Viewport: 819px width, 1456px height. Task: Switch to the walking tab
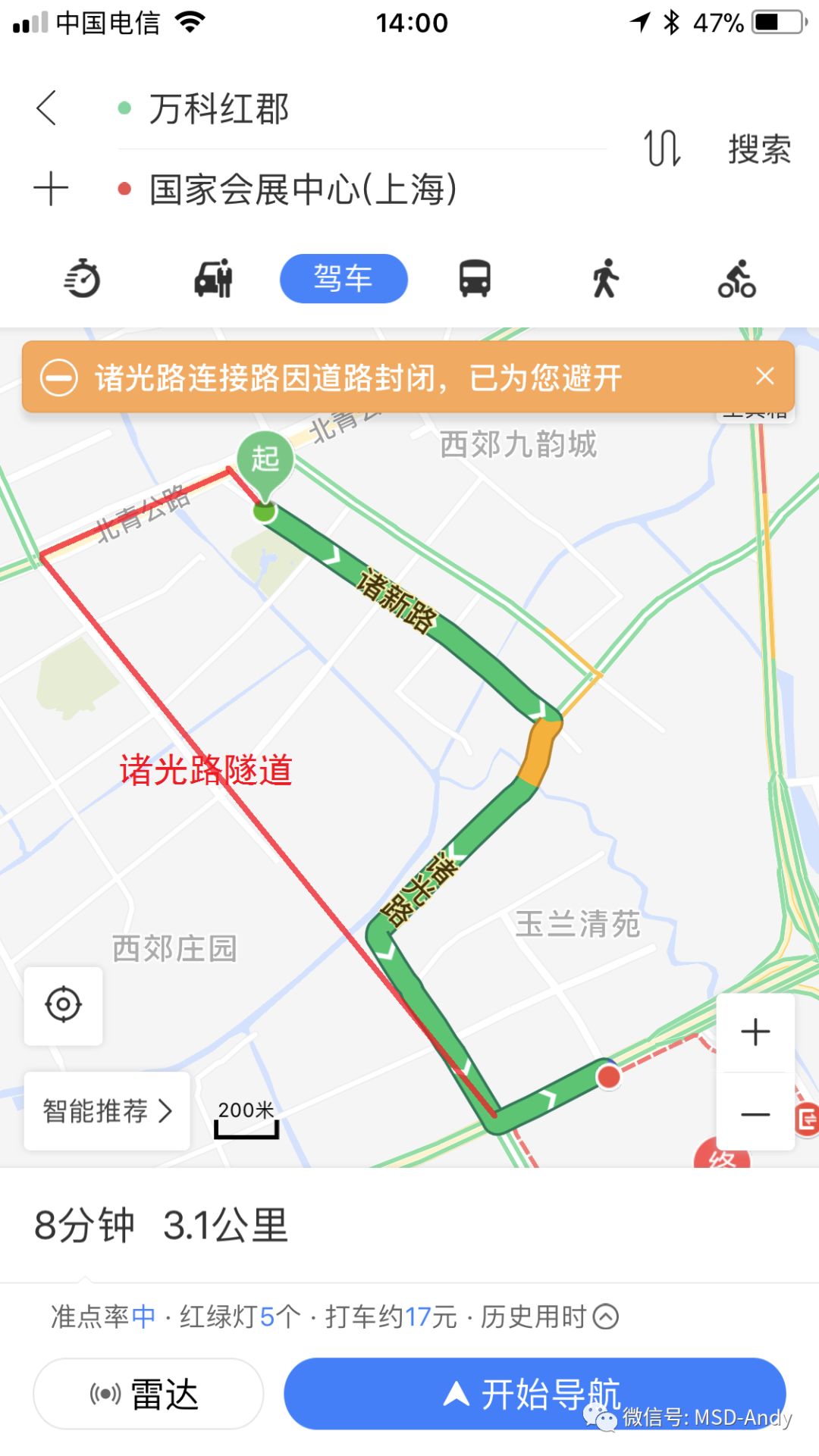click(x=605, y=279)
